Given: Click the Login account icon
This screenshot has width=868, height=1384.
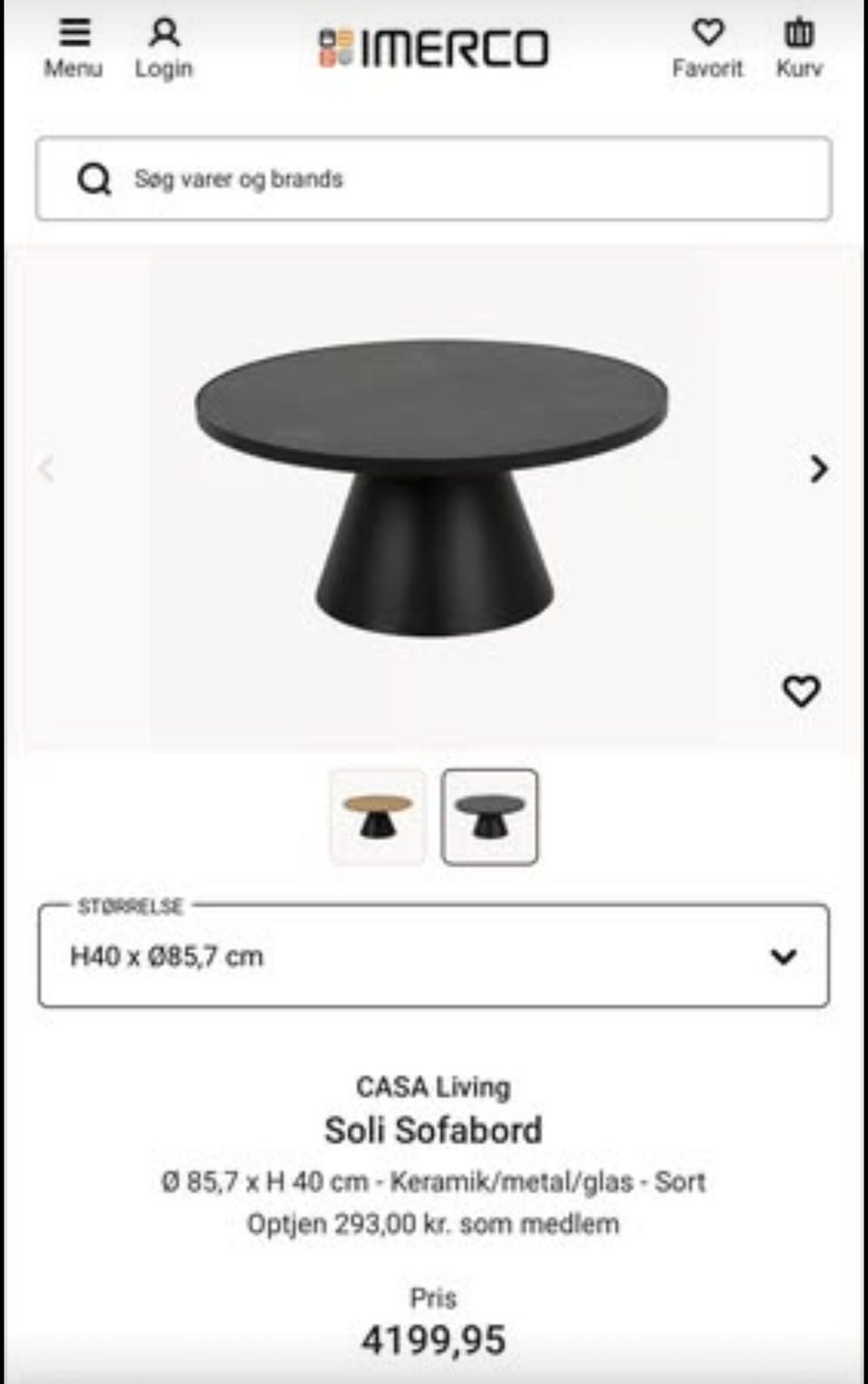Looking at the screenshot, I should point(164,32).
